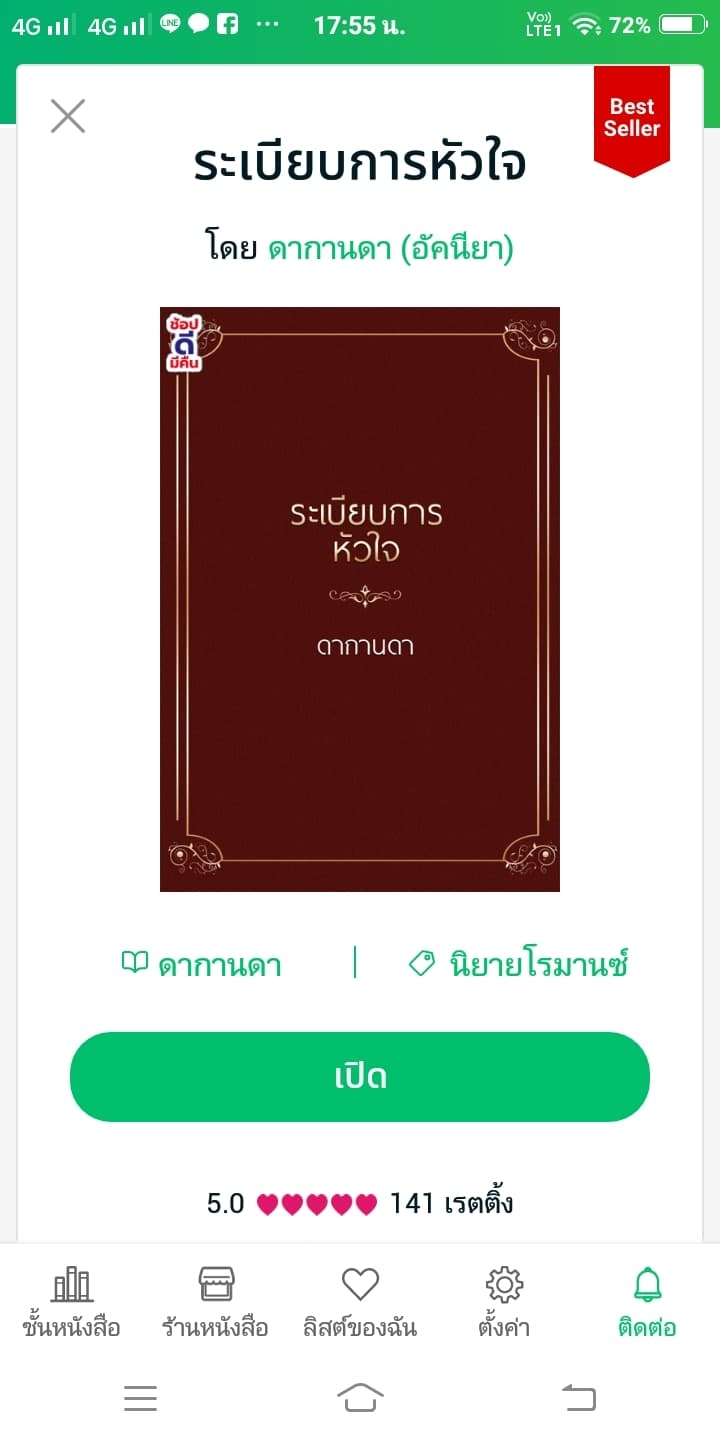The height and width of the screenshot is (1440, 720).
Task: Tap the system back button
Action: 579,1397
